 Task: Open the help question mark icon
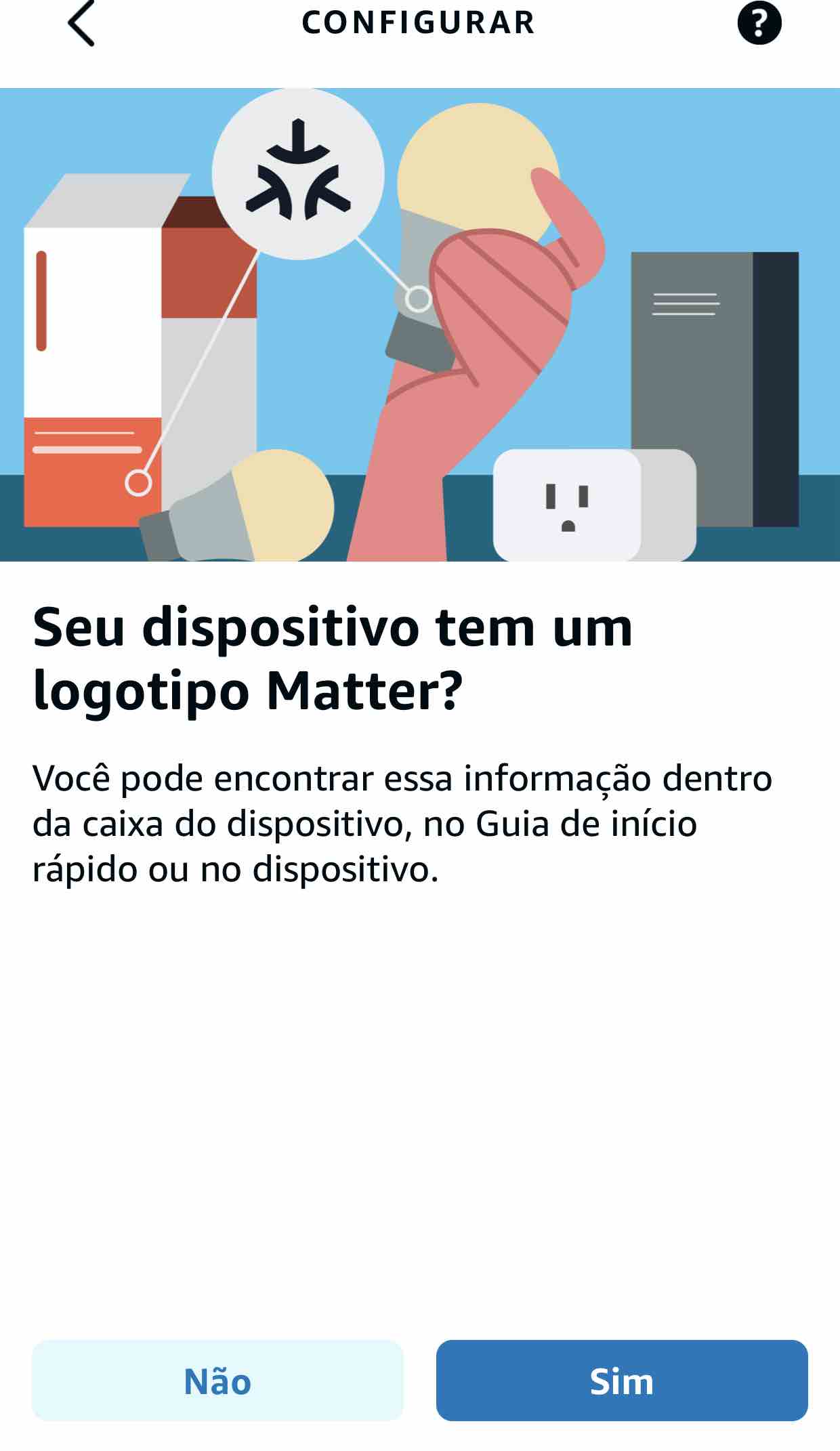pos(759,24)
